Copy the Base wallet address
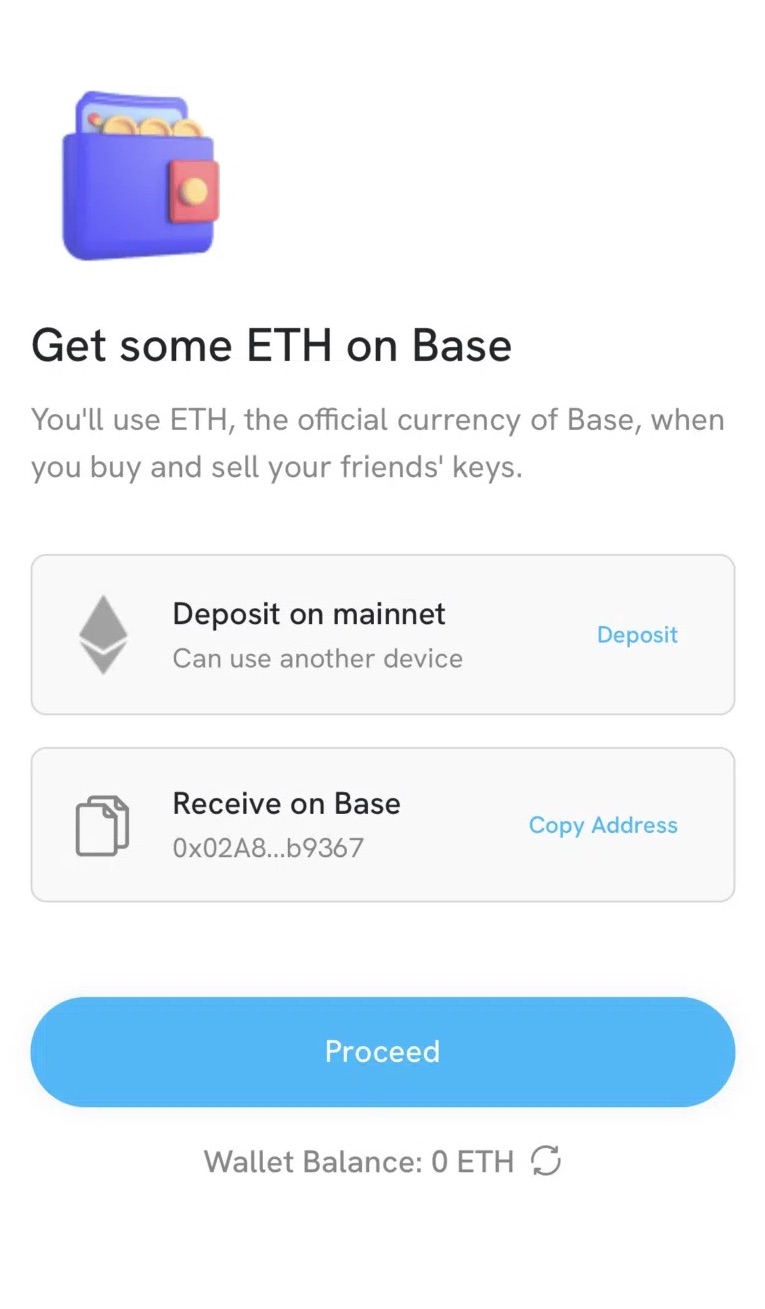Image resolution: width=765 pixels, height=1309 pixels. click(x=602, y=825)
